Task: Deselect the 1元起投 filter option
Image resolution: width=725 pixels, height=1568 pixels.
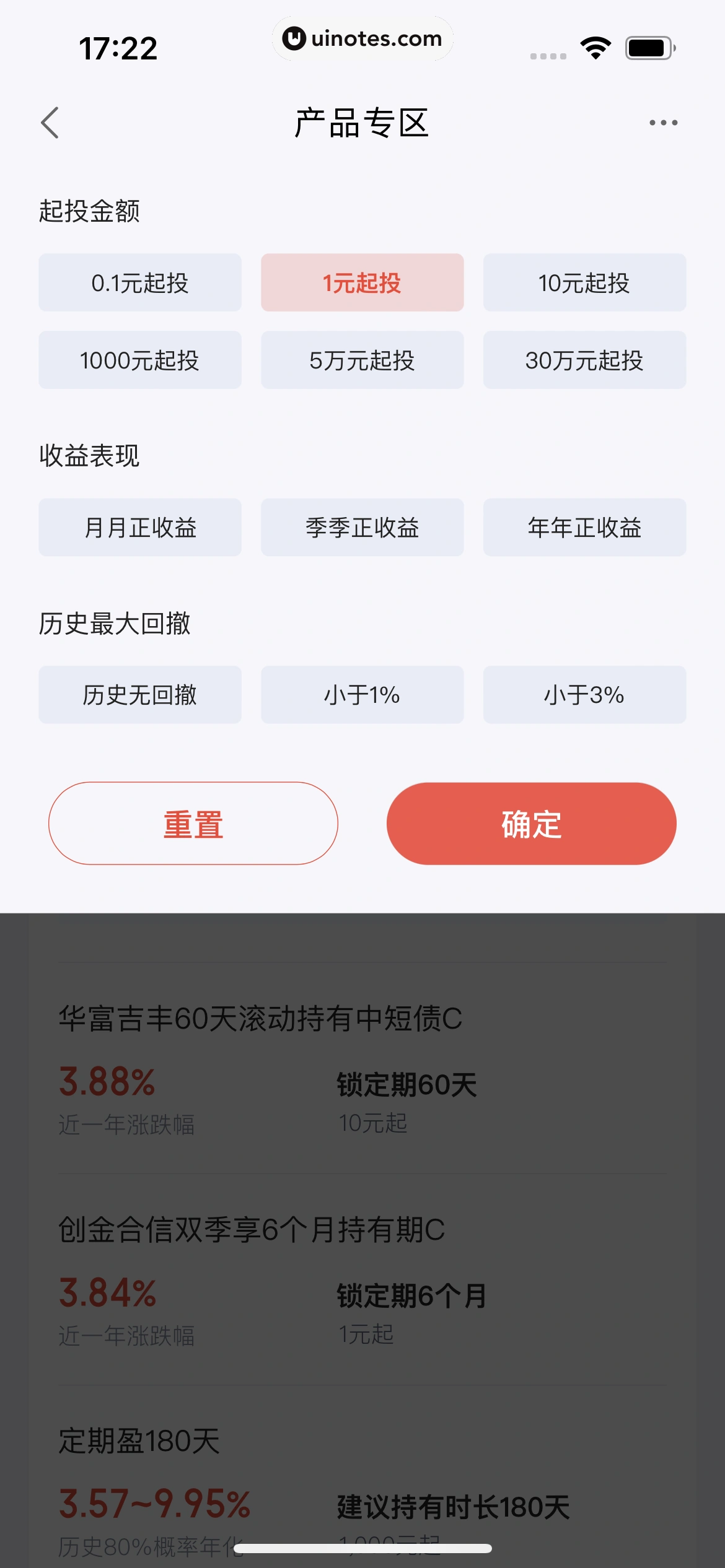Action: [362, 283]
